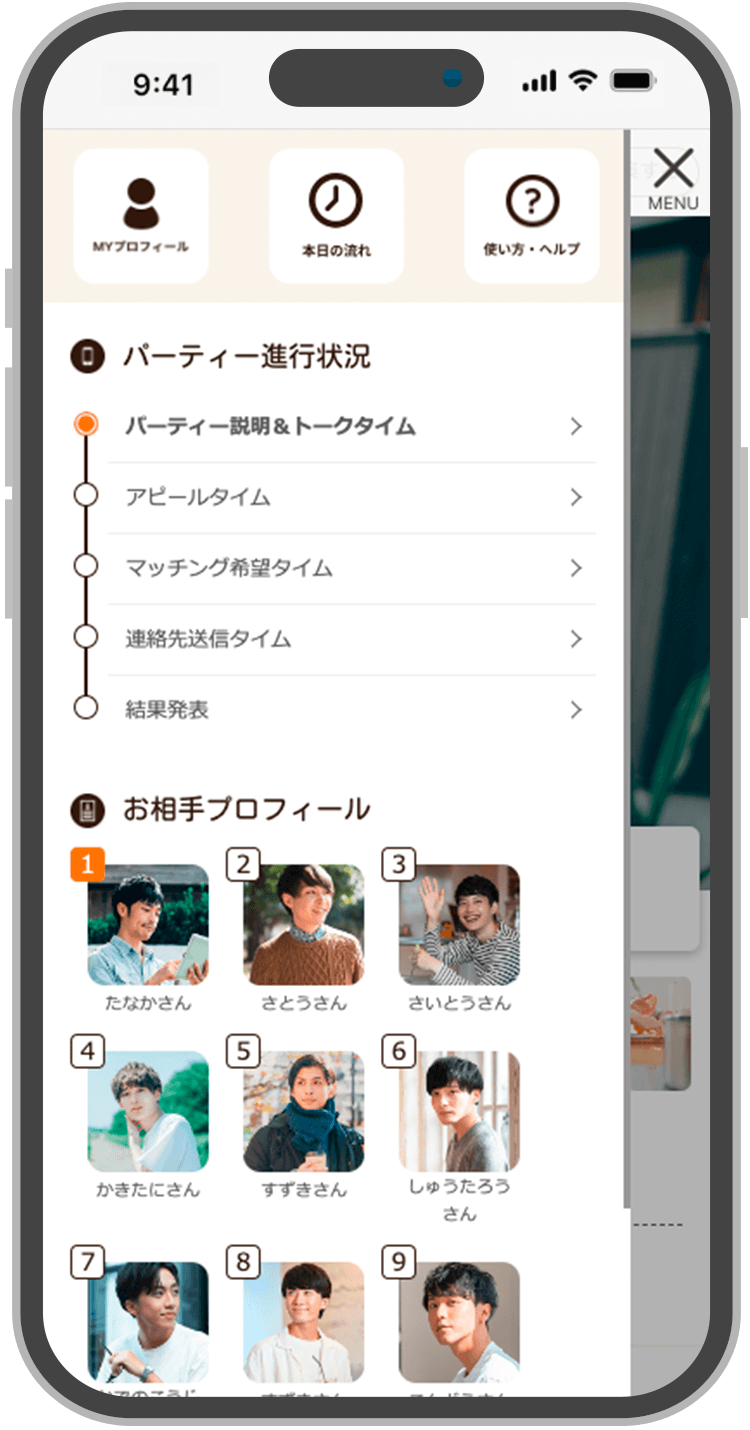This screenshot has width=750, height=1430.
Task: Open profile number 7
Action: coord(148,1321)
